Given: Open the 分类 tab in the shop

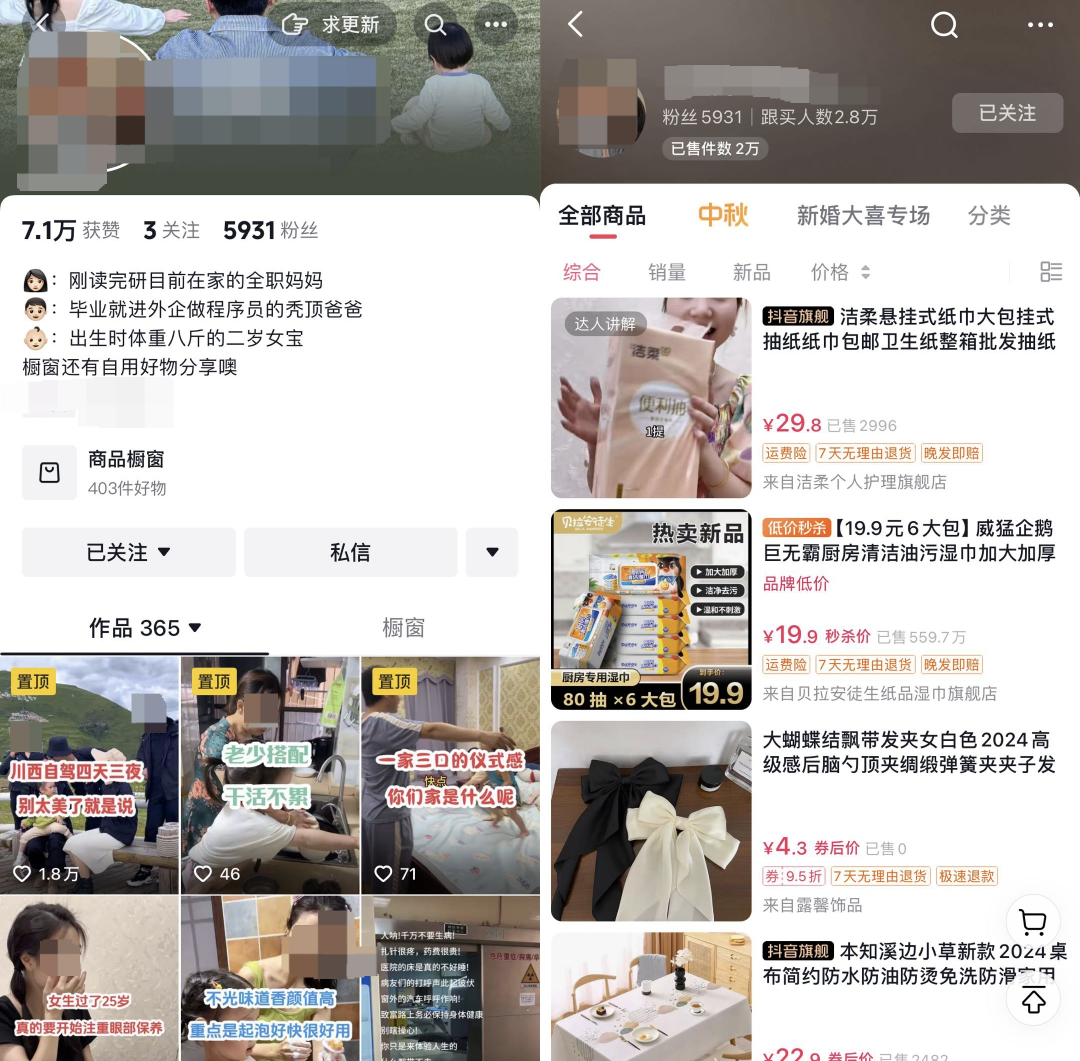Looking at the screenshot, I should tap(989, 215).
